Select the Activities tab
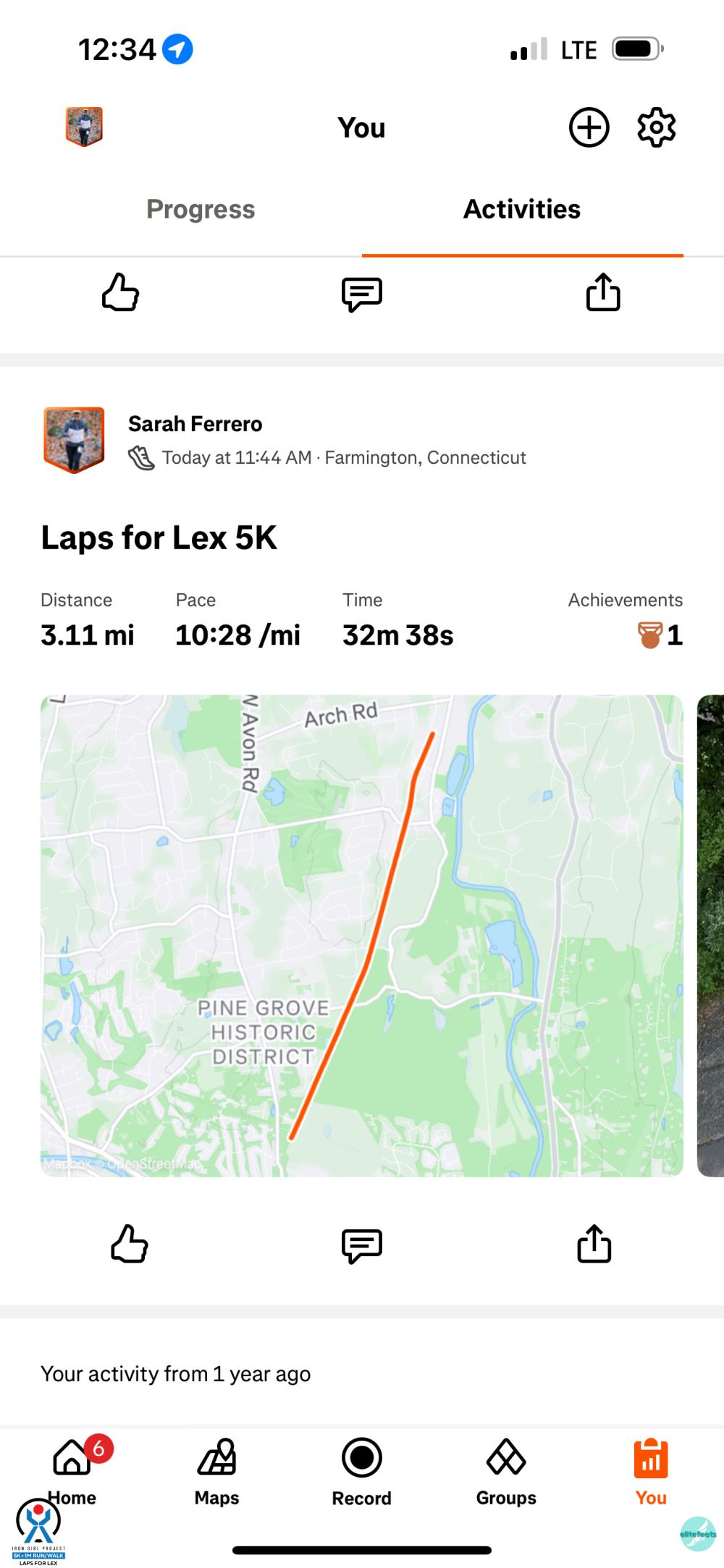The height and width of the screenshot is (1568, 724). (x=521, y=209)
